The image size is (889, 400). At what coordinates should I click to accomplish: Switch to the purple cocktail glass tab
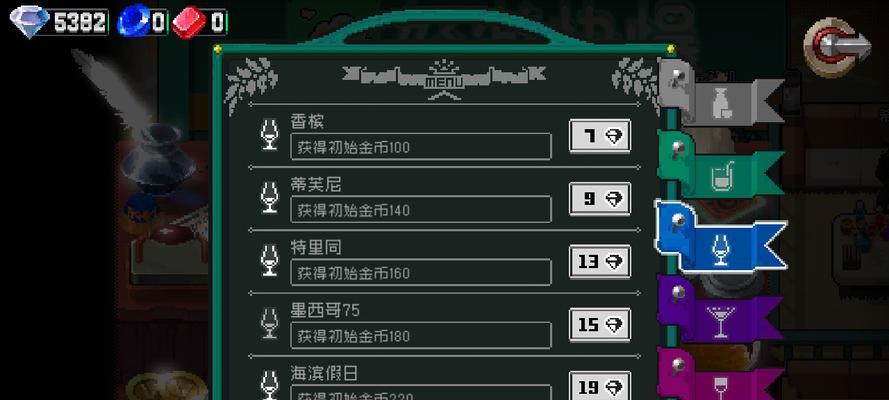point(719,316)
